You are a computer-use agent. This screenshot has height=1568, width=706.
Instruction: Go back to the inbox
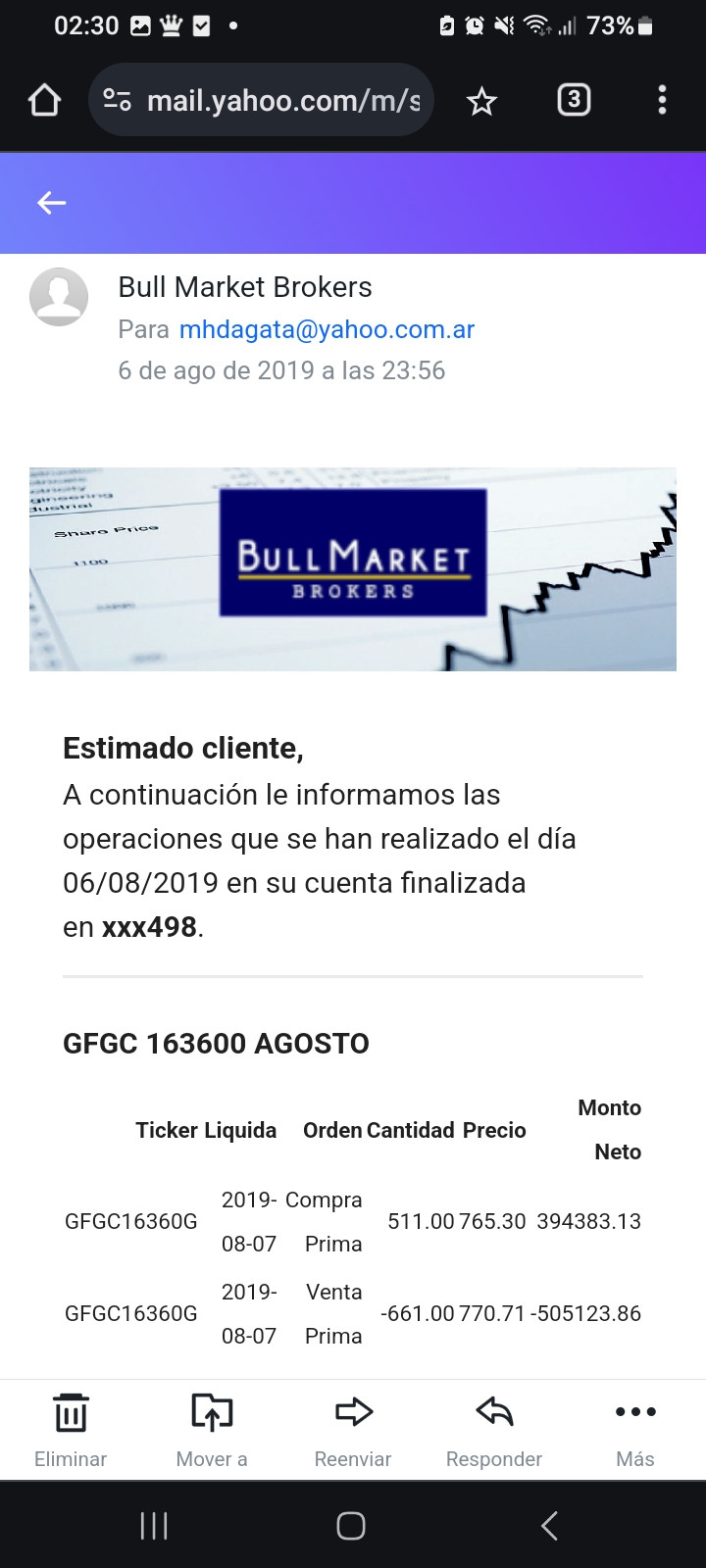(x=51, y=203)
